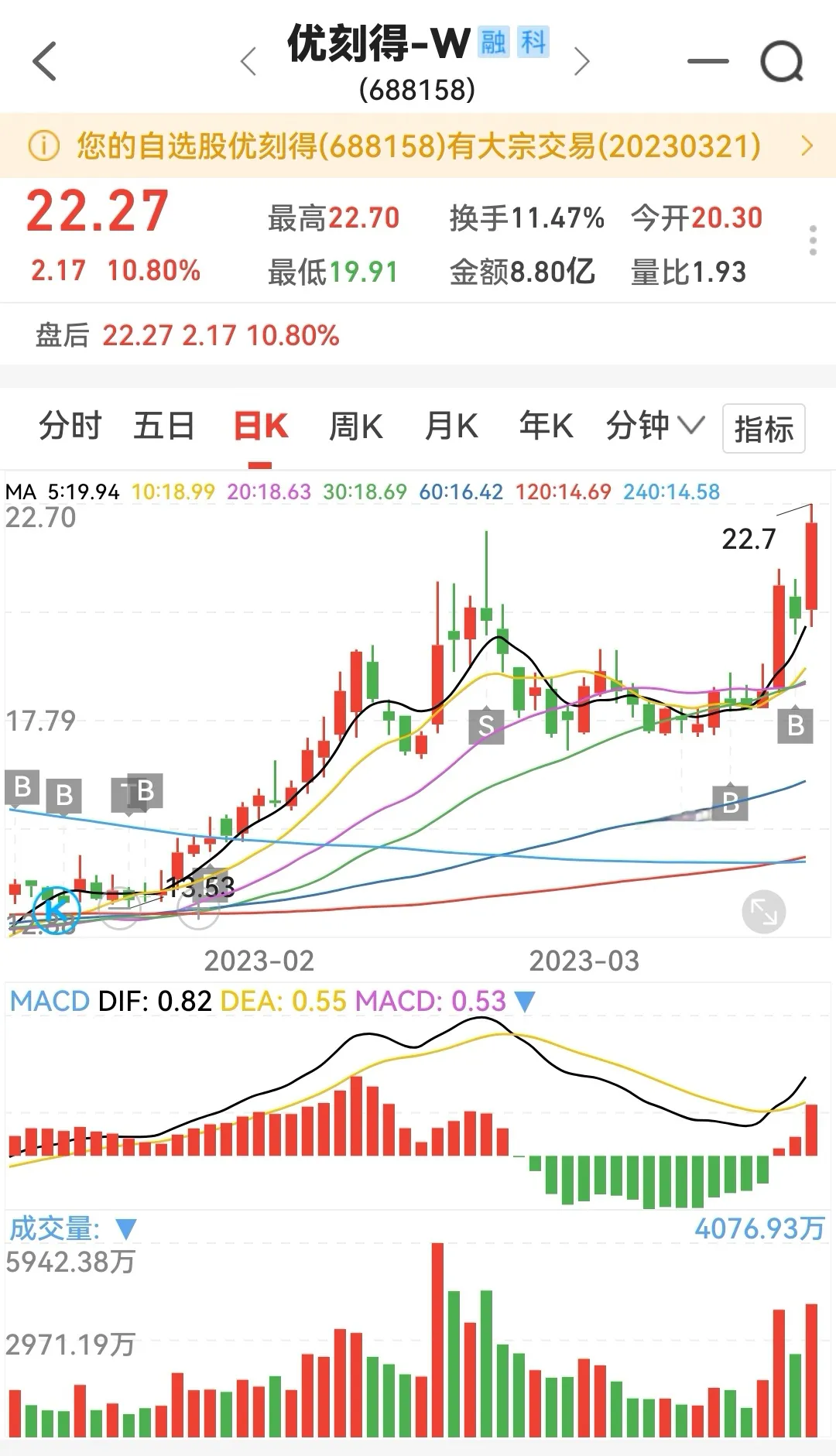Switch to the 五日 chart tab
The image size is (836, 1456).
coord(164,426)
